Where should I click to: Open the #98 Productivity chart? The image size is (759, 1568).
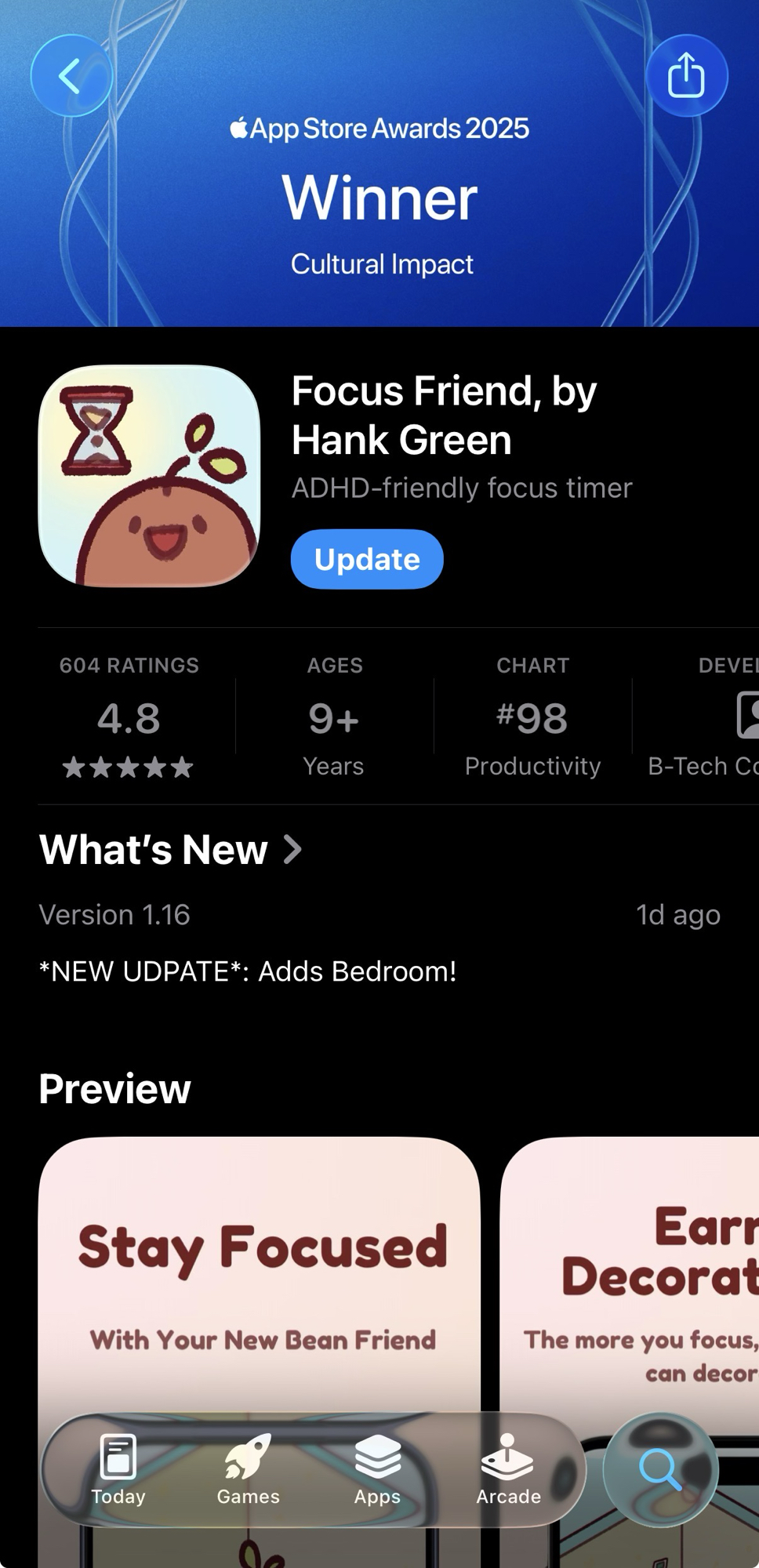[x=532, y=717]
